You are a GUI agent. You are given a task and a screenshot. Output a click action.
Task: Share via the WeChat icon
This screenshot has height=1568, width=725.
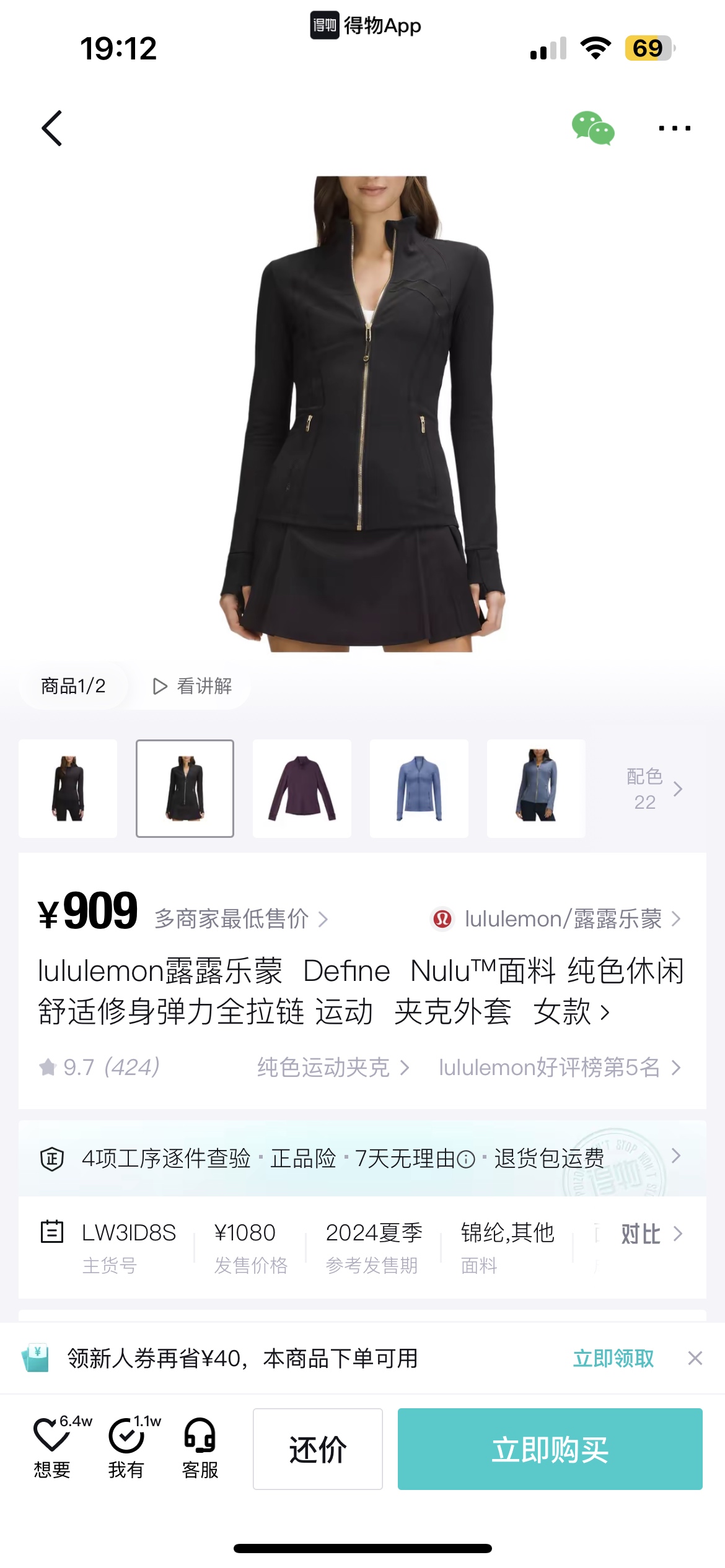tap(593, 128)
